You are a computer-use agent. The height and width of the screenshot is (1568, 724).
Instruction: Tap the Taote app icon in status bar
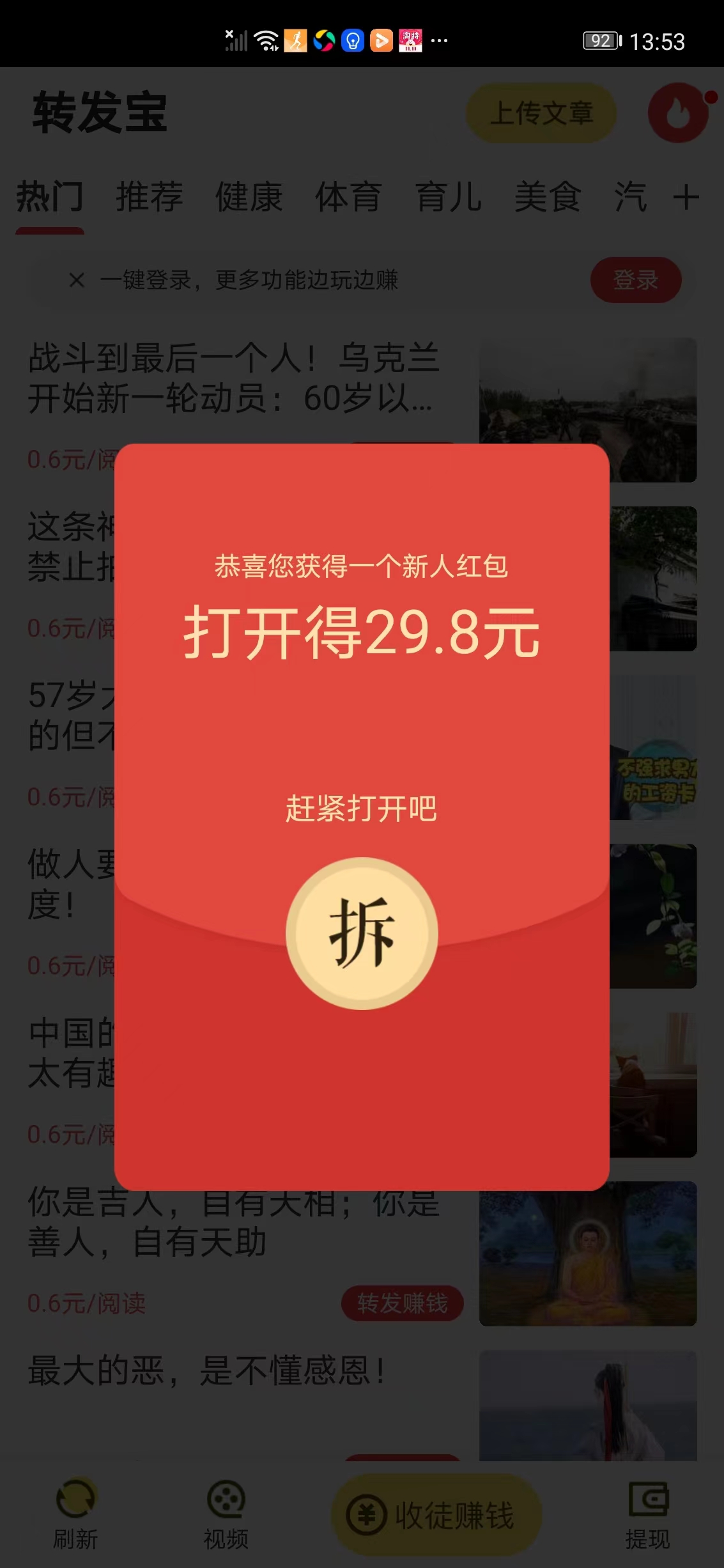[410, 40]
